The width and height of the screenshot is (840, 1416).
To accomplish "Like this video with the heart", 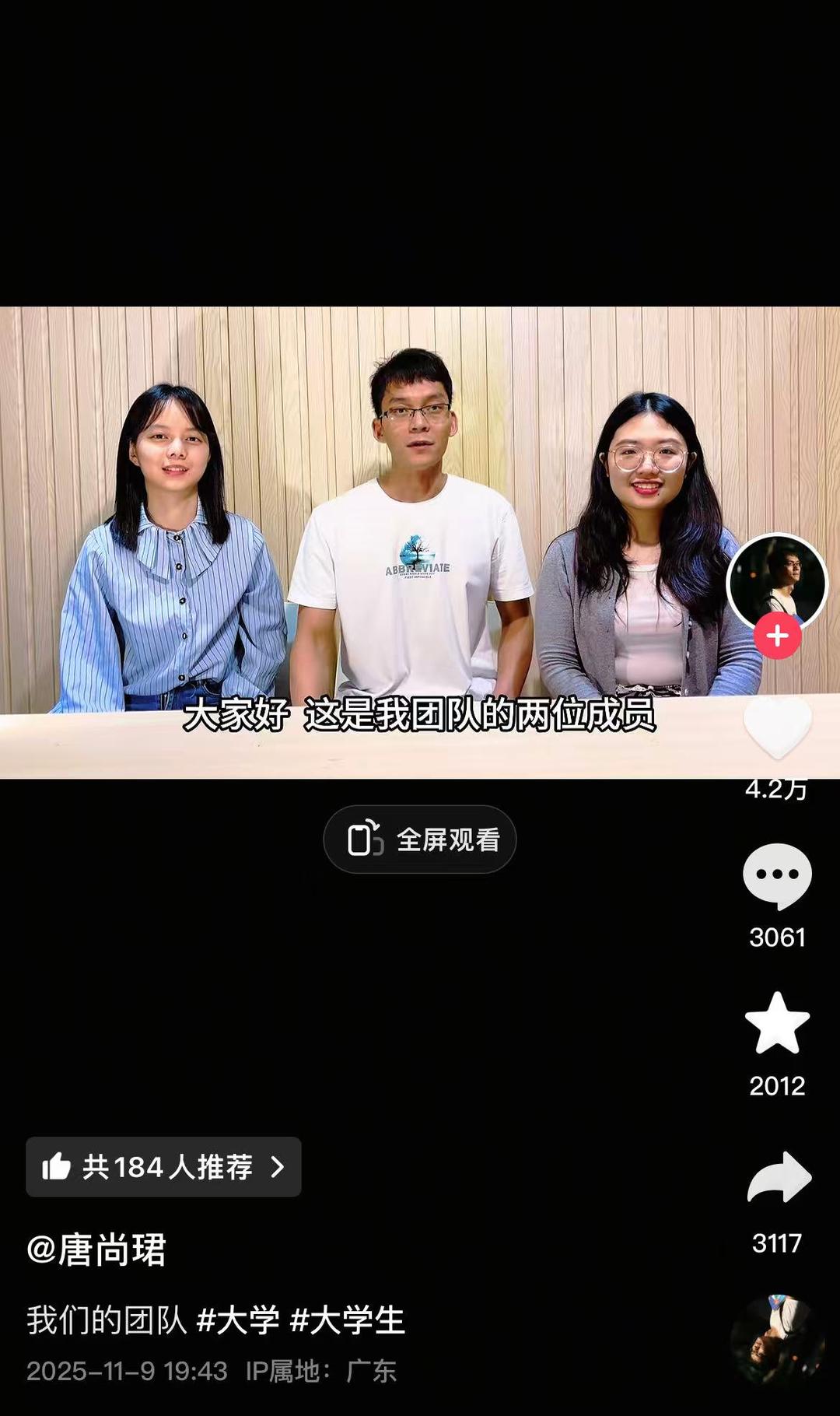I will point(777,727).
